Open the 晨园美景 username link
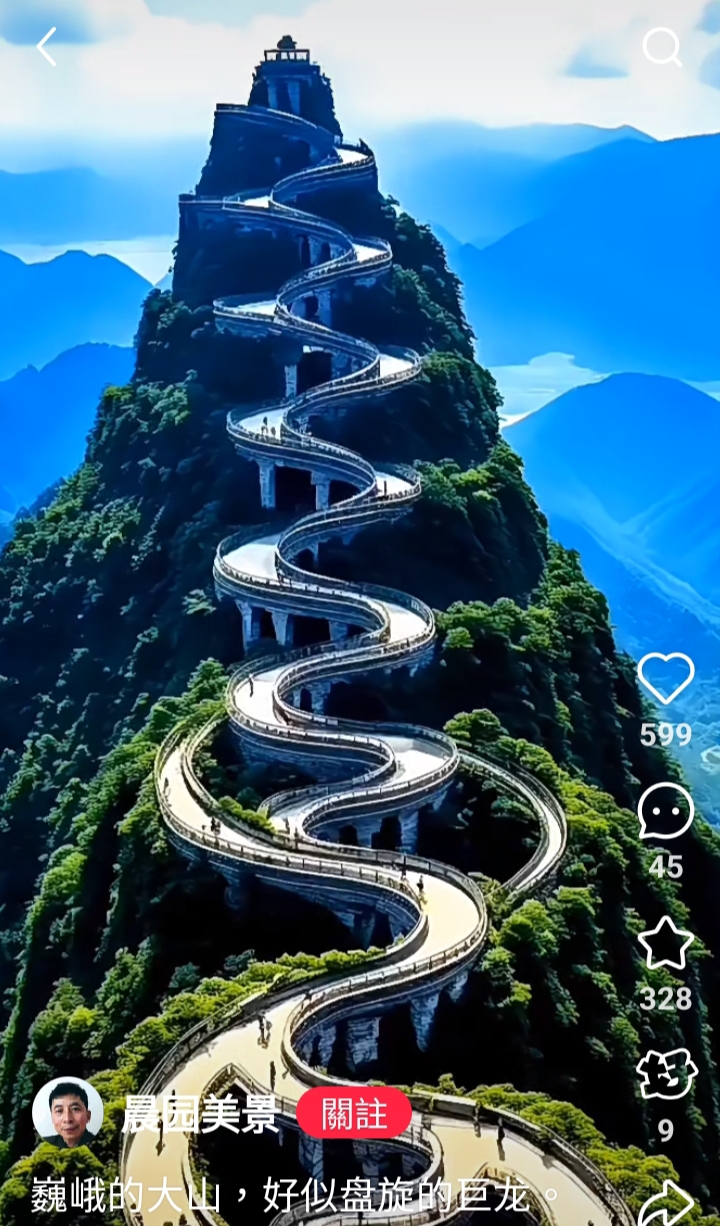The width and height of the screenshot is (720, 1226). (x=200, y=1114)
